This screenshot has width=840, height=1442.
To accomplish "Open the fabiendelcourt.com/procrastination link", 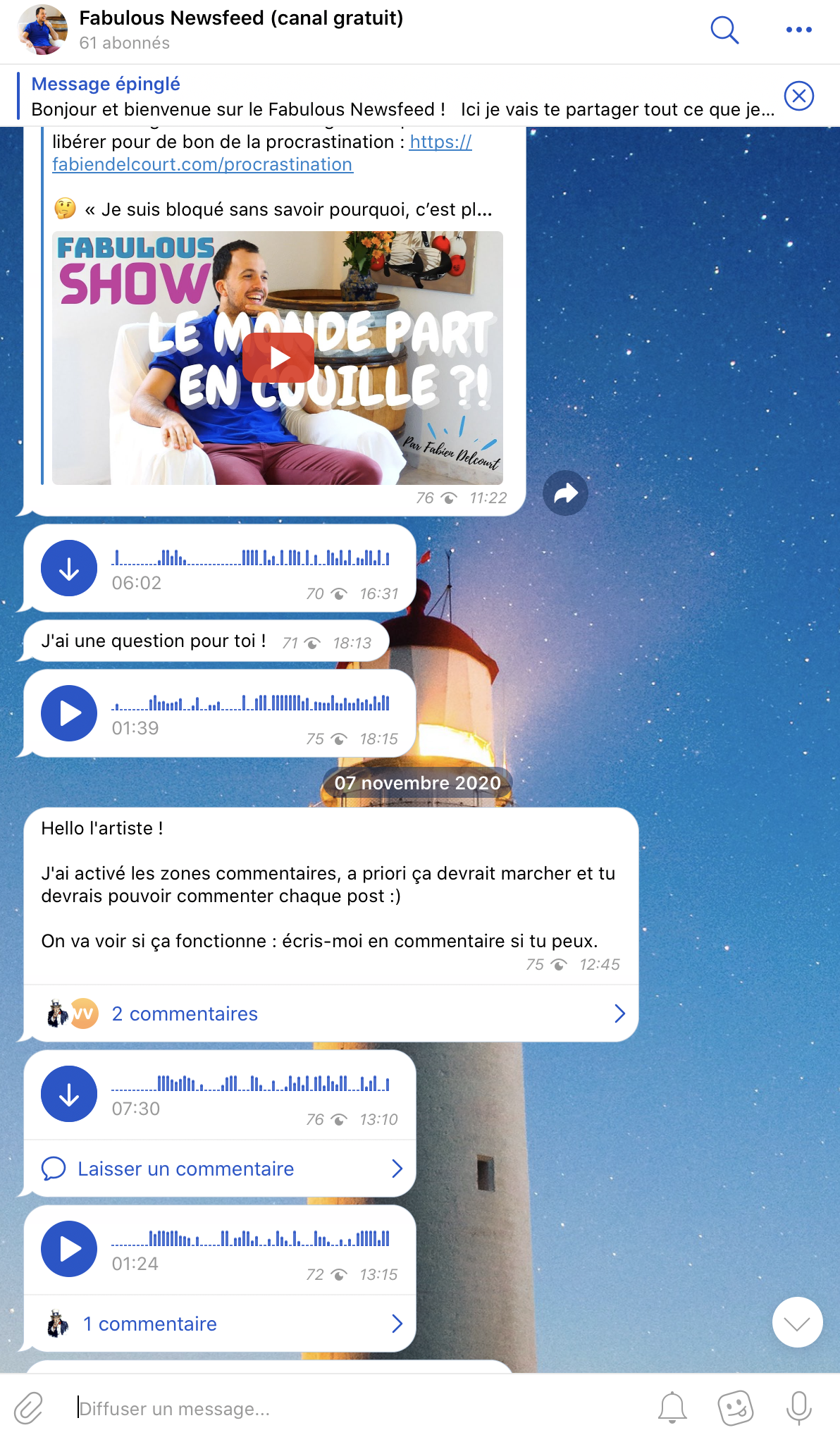I will (x=203, y=164).
